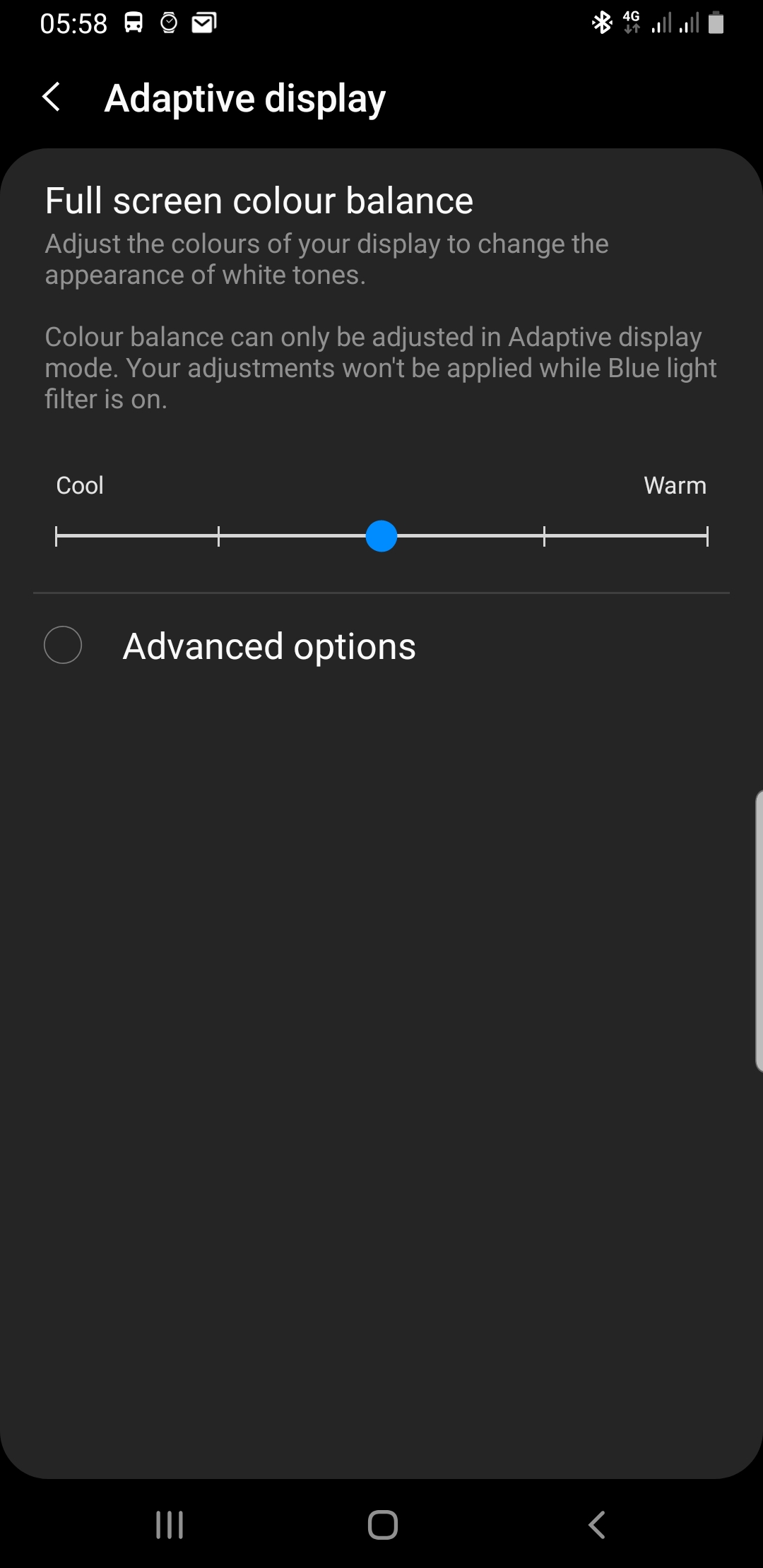Screen dimensions: 763x1568
Task: Go back from Adaptive display
Action: (52, 97)
